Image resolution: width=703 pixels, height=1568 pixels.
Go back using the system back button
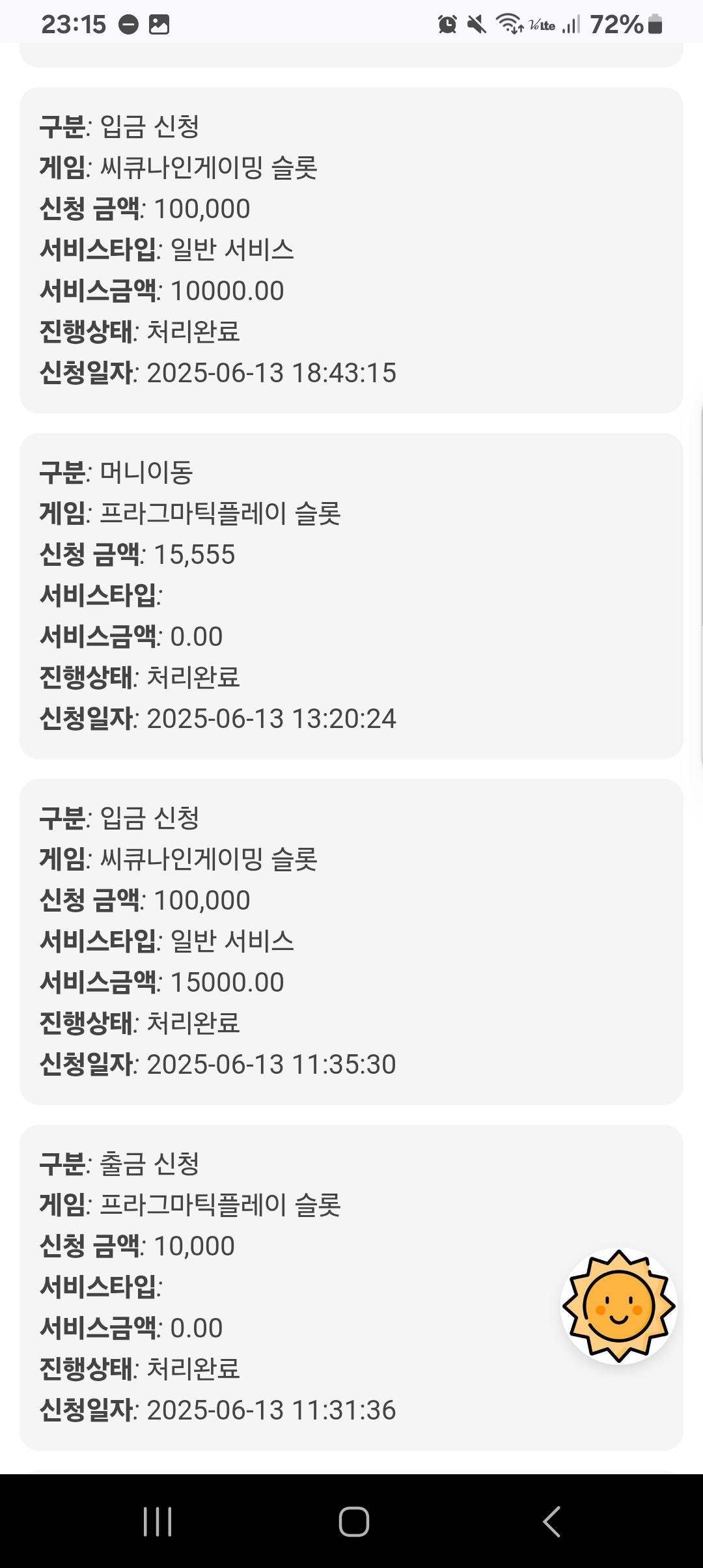551,1522
